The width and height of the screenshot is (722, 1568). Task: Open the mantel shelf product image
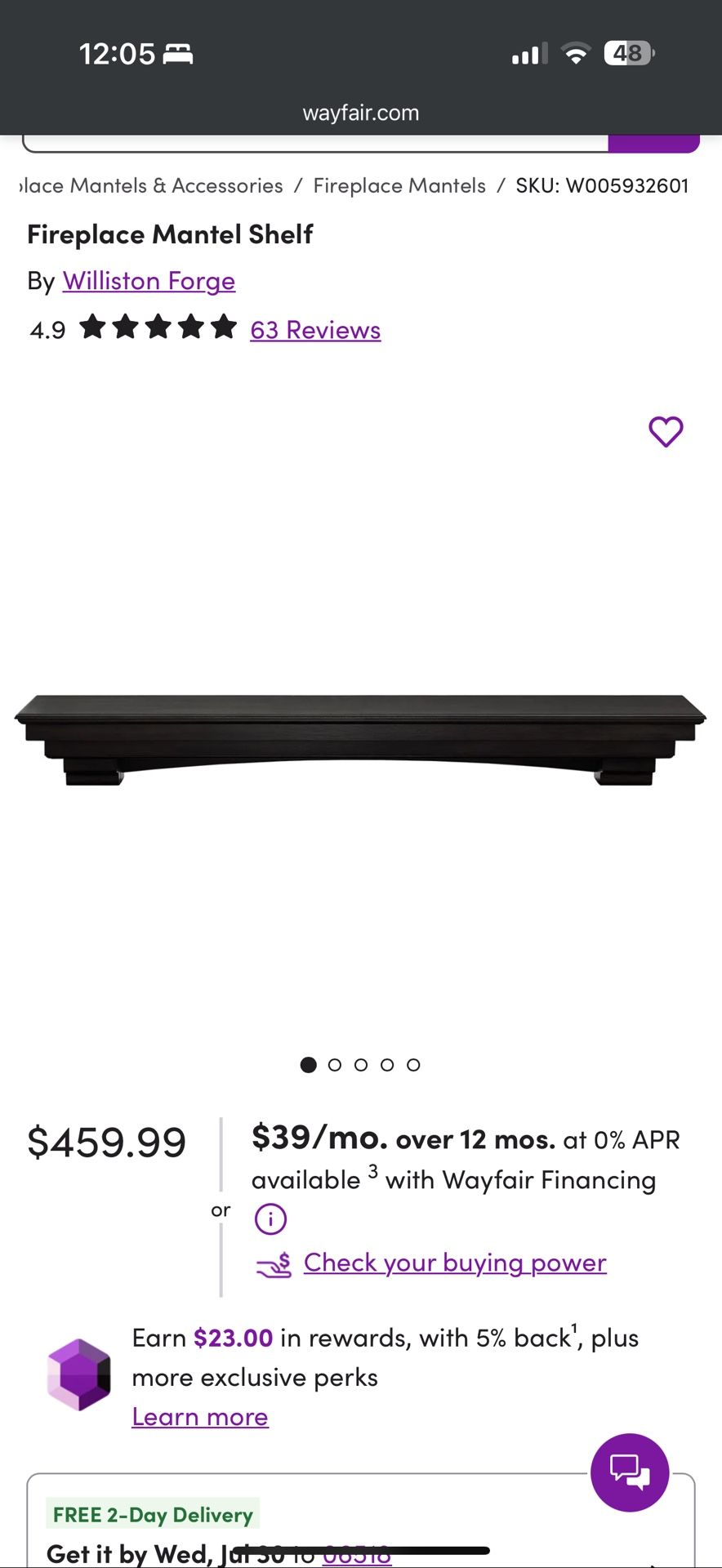(360, 739)
